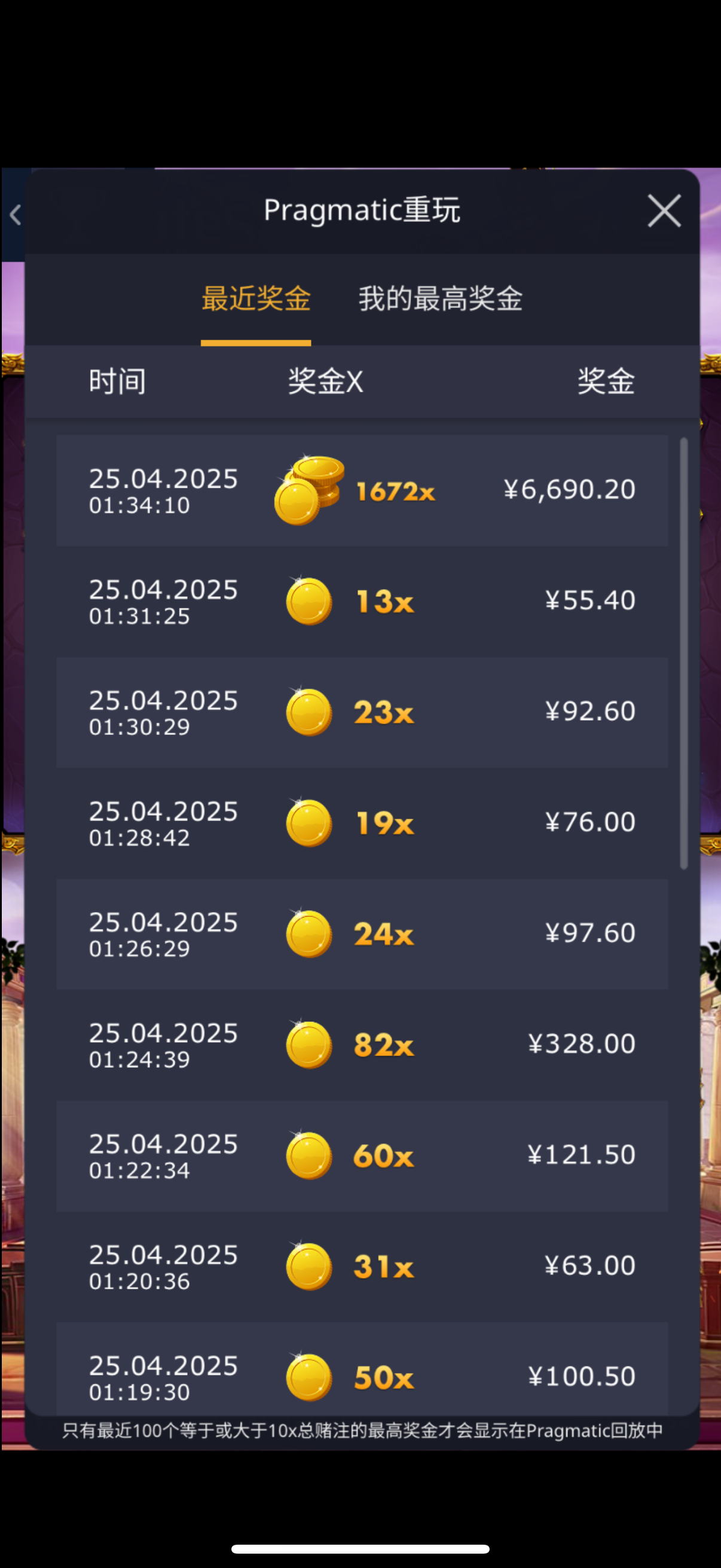721x1568 pixels.
Task: Select the 最近奖金 tab
Action: click(256, 299)
